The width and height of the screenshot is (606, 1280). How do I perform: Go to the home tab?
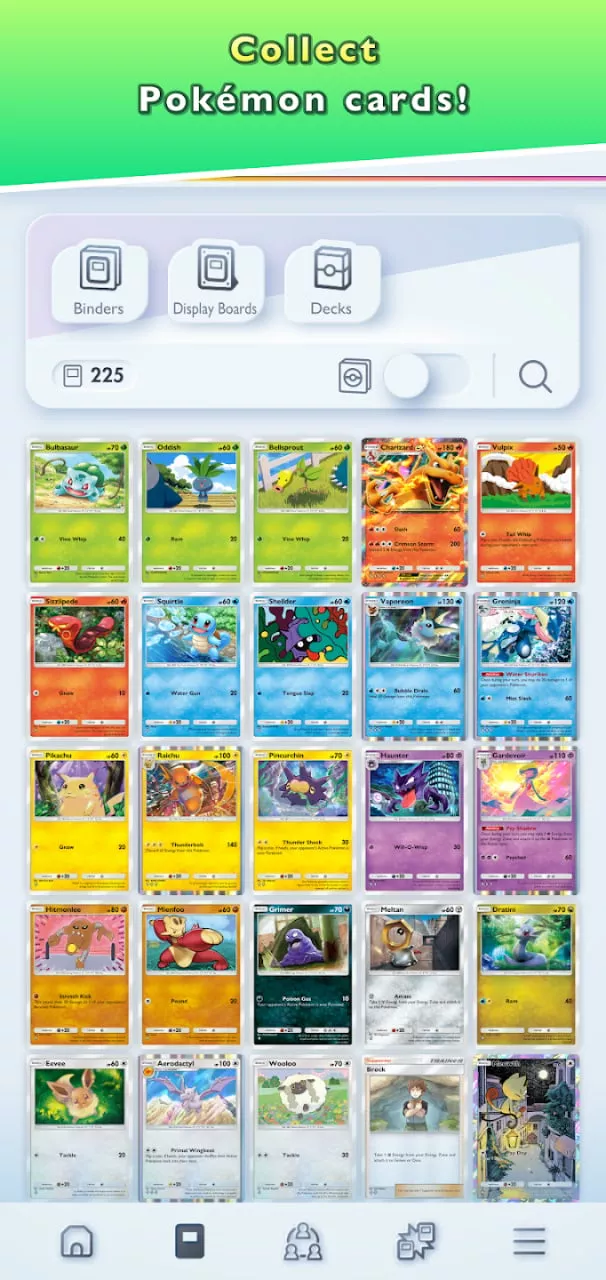(77, 1241)
